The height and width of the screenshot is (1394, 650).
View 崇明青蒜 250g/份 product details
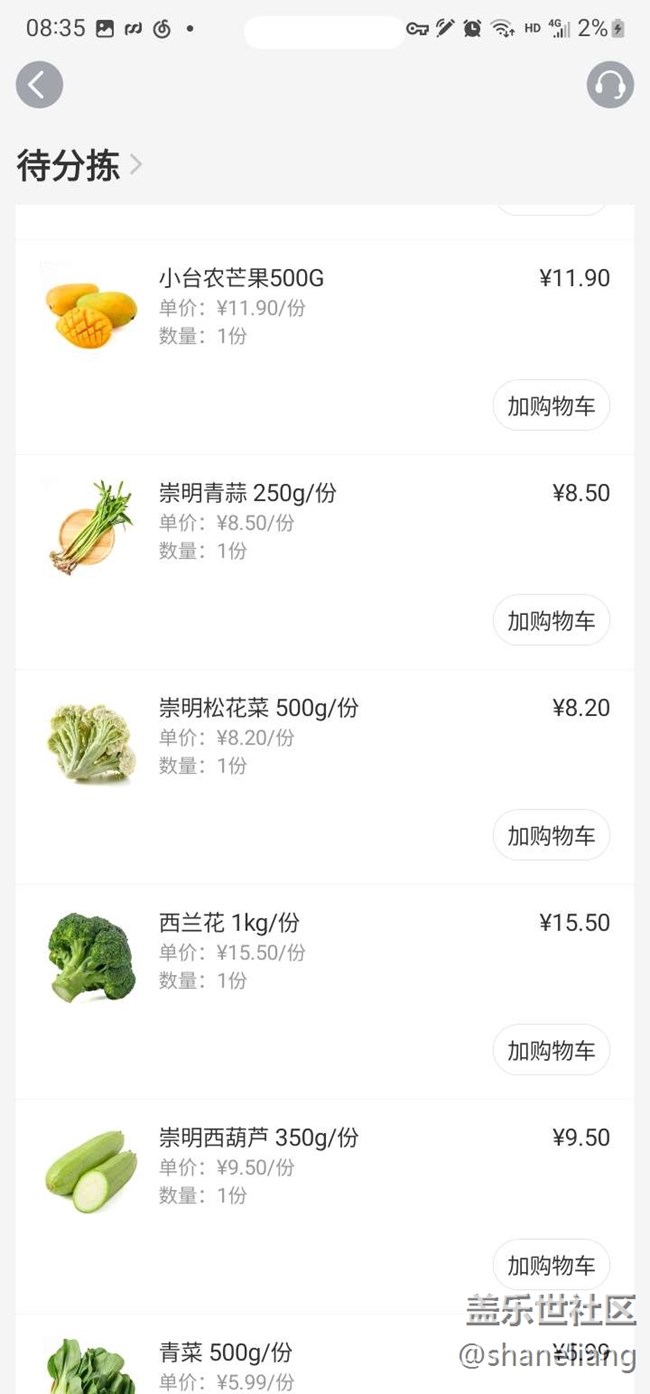click(247, 493)
